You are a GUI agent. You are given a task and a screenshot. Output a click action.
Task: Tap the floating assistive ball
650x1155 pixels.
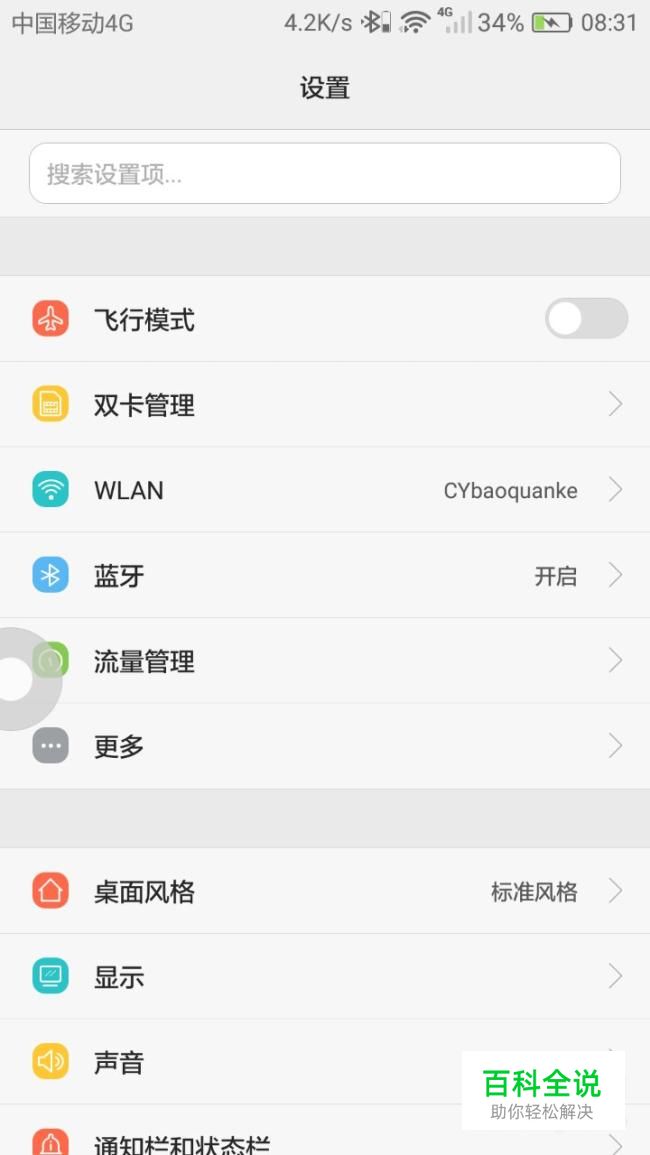point(16,679)
